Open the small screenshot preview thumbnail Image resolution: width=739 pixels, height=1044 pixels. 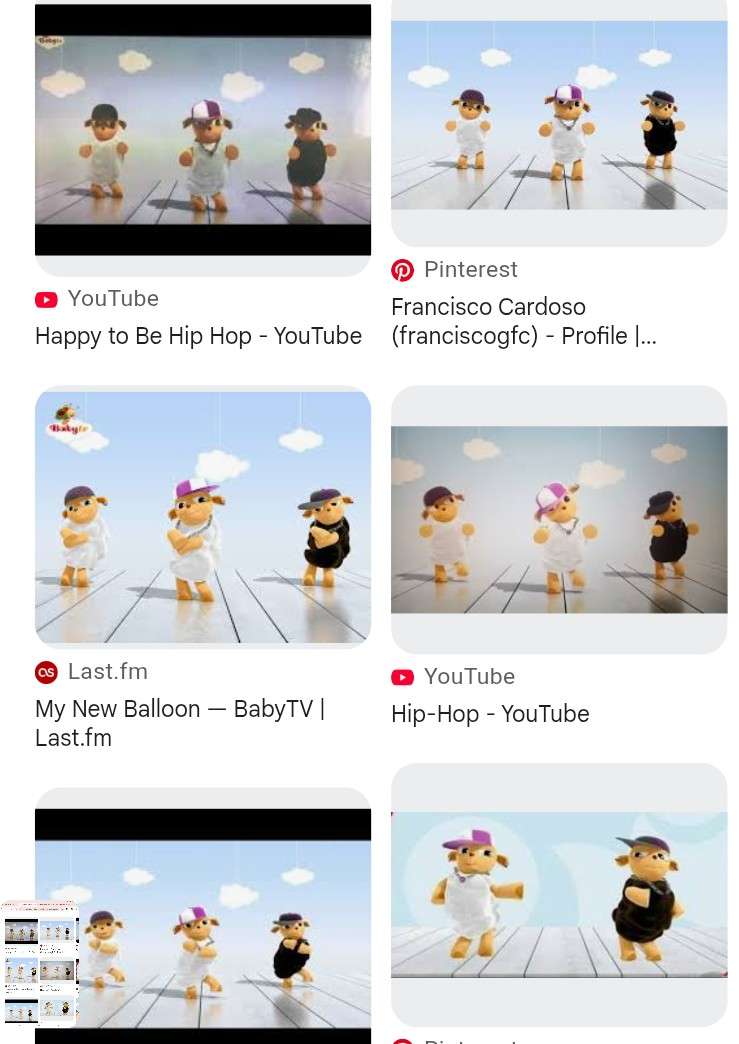pyautogui.click(x=39, y=963)
